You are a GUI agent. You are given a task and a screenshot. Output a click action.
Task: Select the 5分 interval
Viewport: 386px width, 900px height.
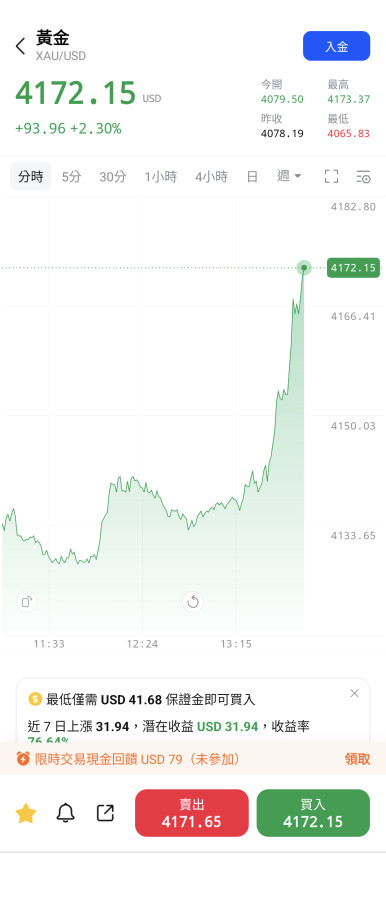tap(72, 176)
